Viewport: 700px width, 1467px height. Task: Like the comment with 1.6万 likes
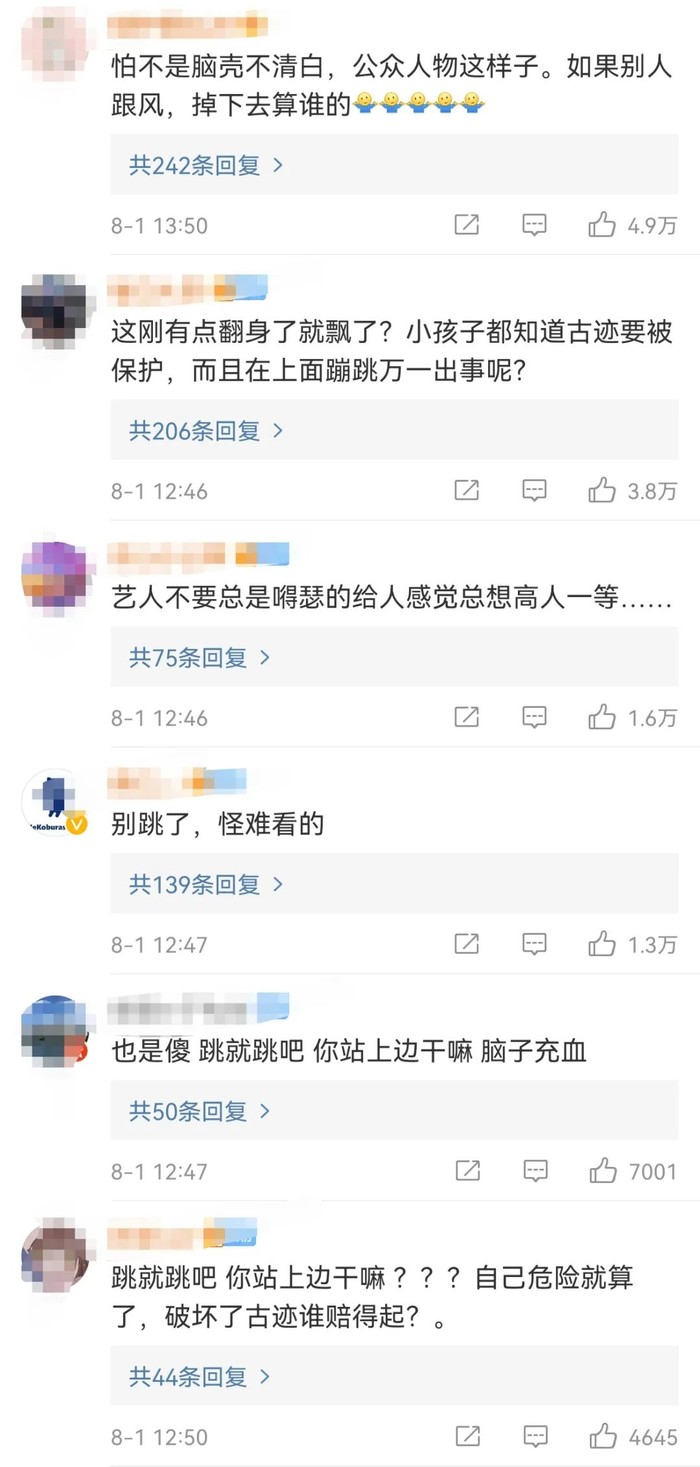pyautogui.click(x=602, y=717)
